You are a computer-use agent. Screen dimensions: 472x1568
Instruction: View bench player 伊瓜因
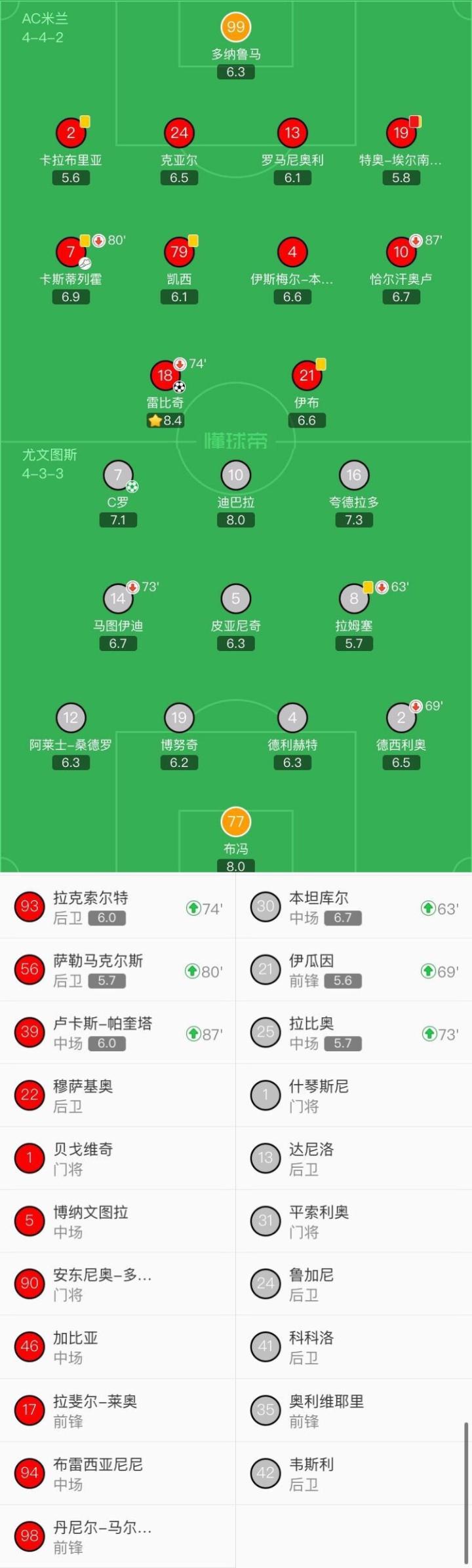[354, 970]
